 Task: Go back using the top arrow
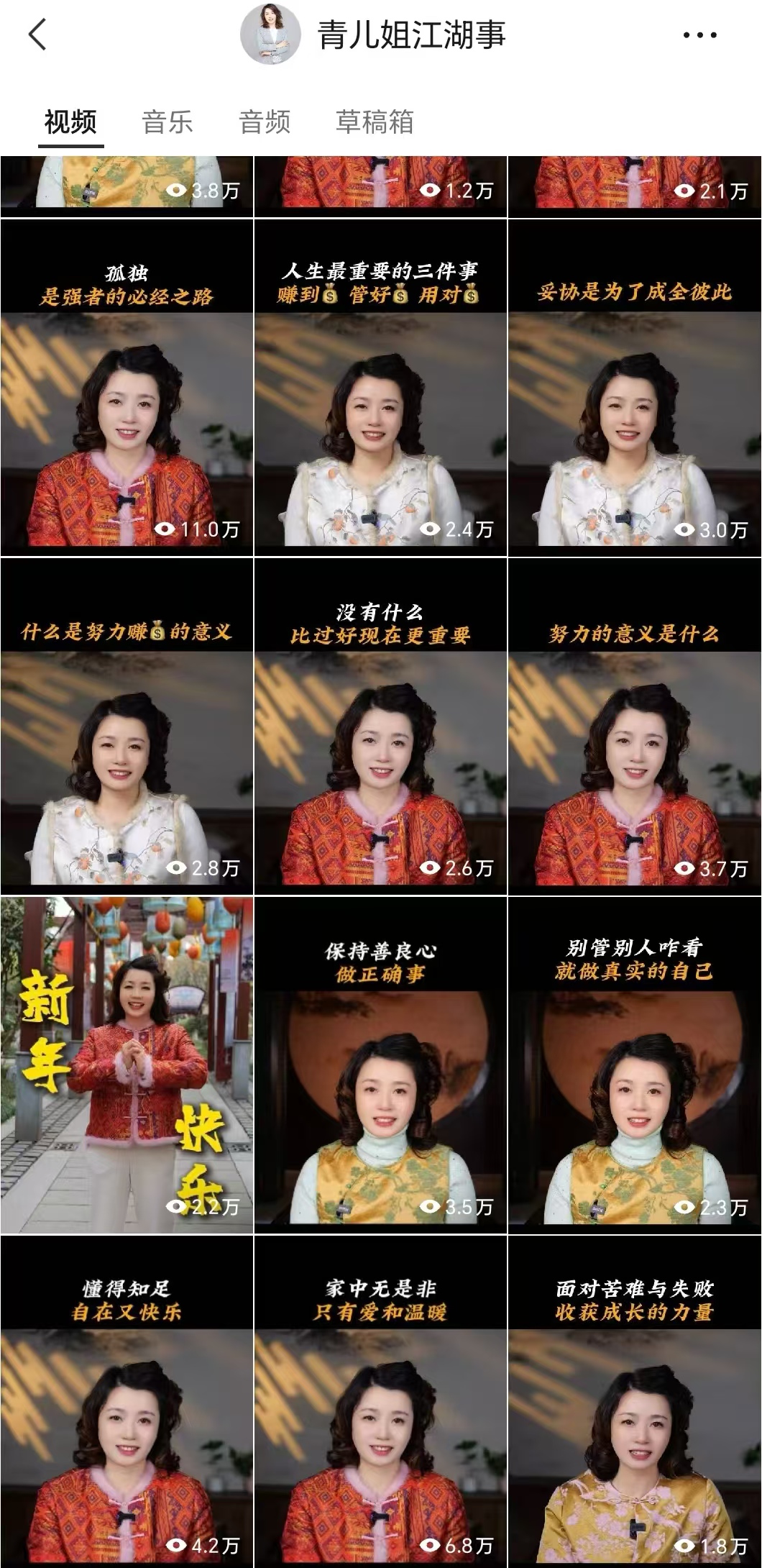[x=37, y=35]
